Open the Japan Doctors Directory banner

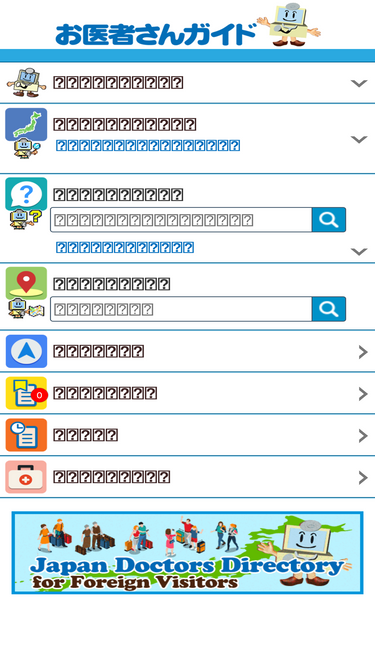pos(188,553)
